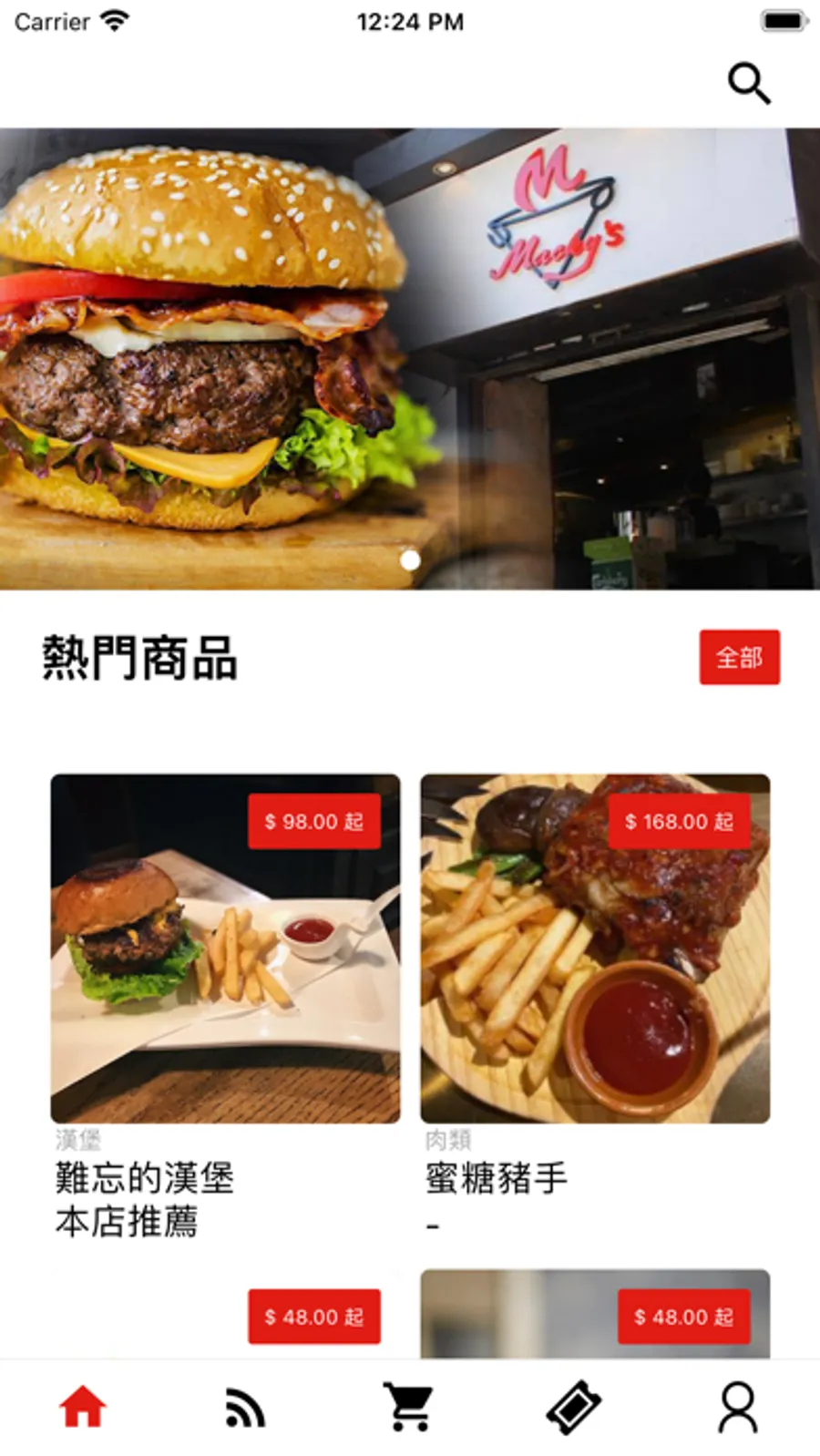The width and height of the screenshot is (820, 1456).
Task: Go to the shopping cart tab
Action: tap(410, 1407)
